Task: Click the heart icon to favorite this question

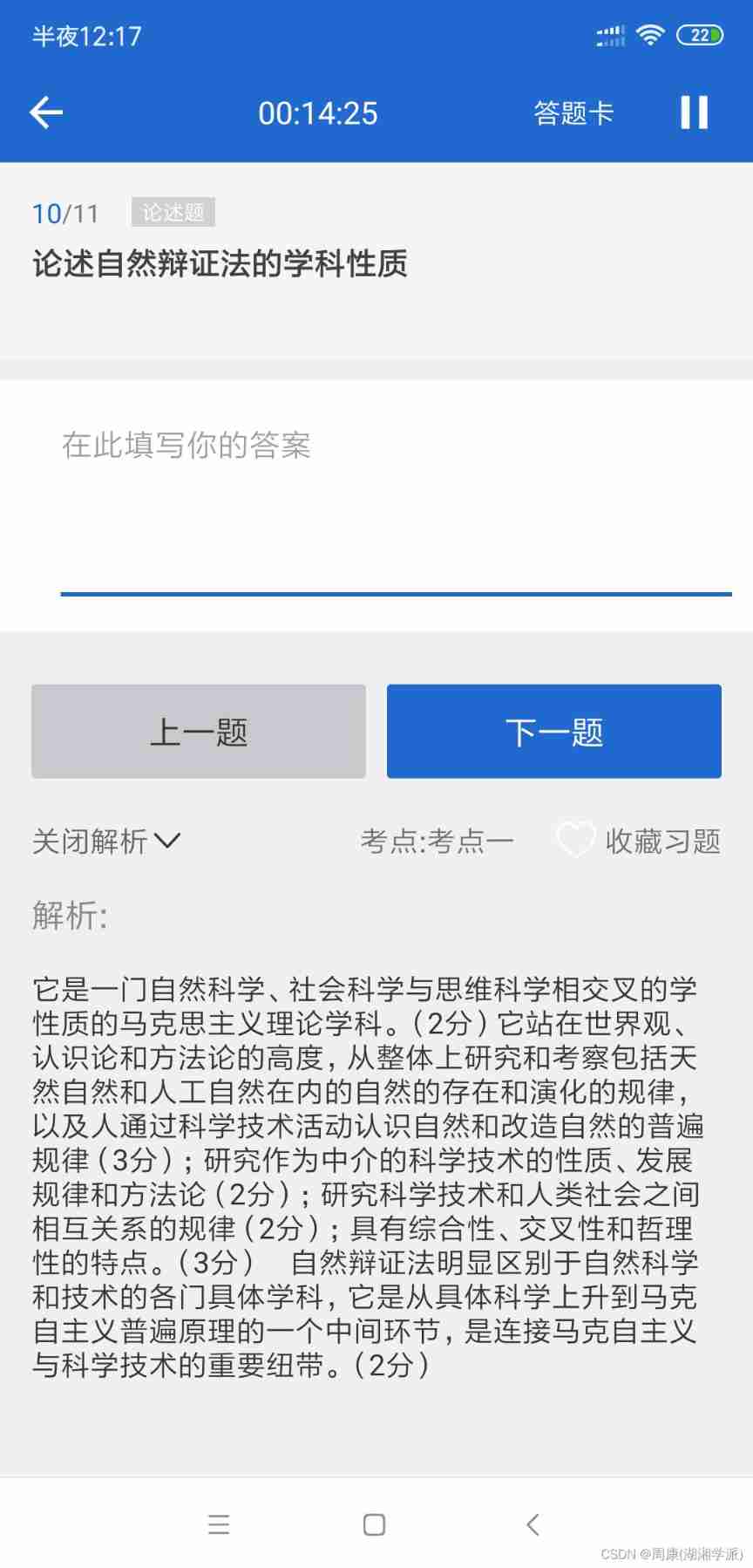Action: click(575, 840)
